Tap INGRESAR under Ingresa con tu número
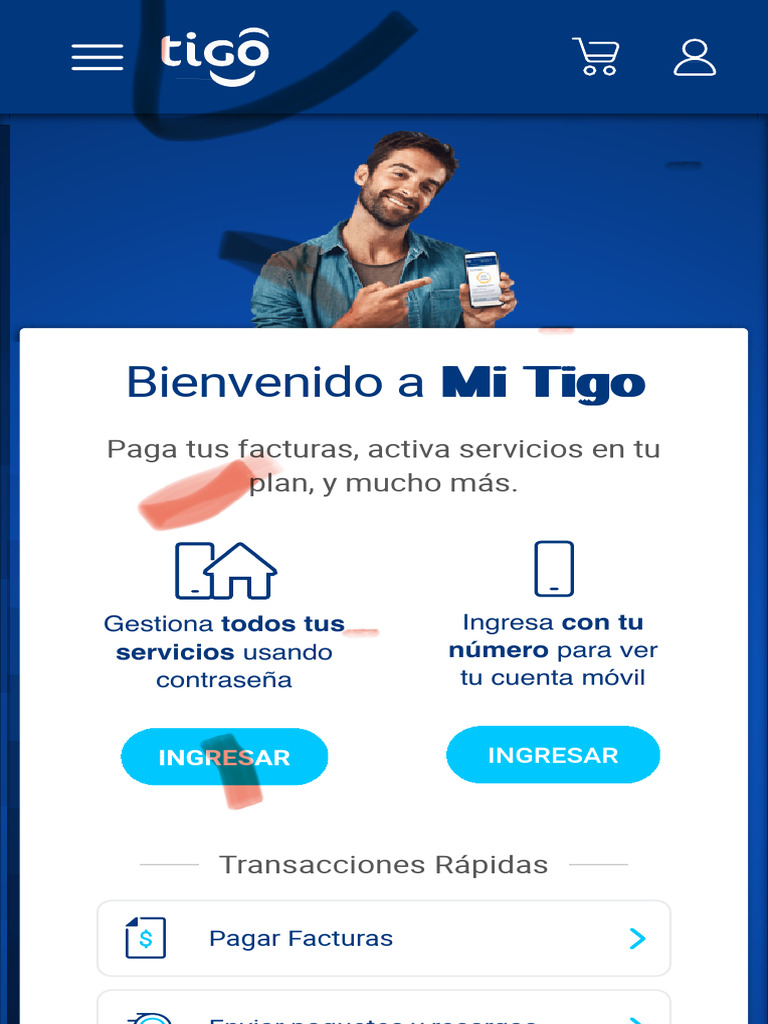This screenshot has width=768, height=1024. 553,754
